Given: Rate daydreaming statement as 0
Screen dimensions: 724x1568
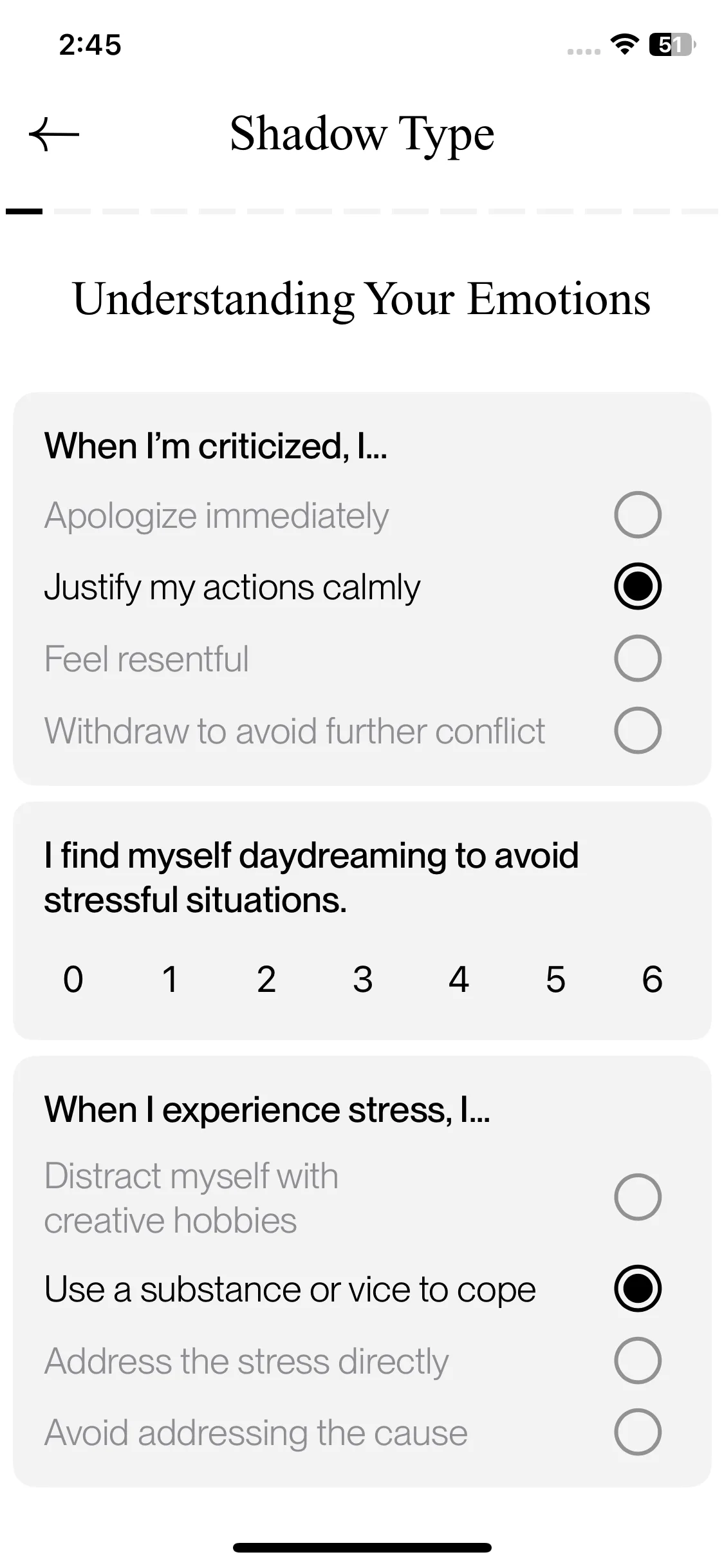Looking at the screenshot, I should tap(73, 979).
